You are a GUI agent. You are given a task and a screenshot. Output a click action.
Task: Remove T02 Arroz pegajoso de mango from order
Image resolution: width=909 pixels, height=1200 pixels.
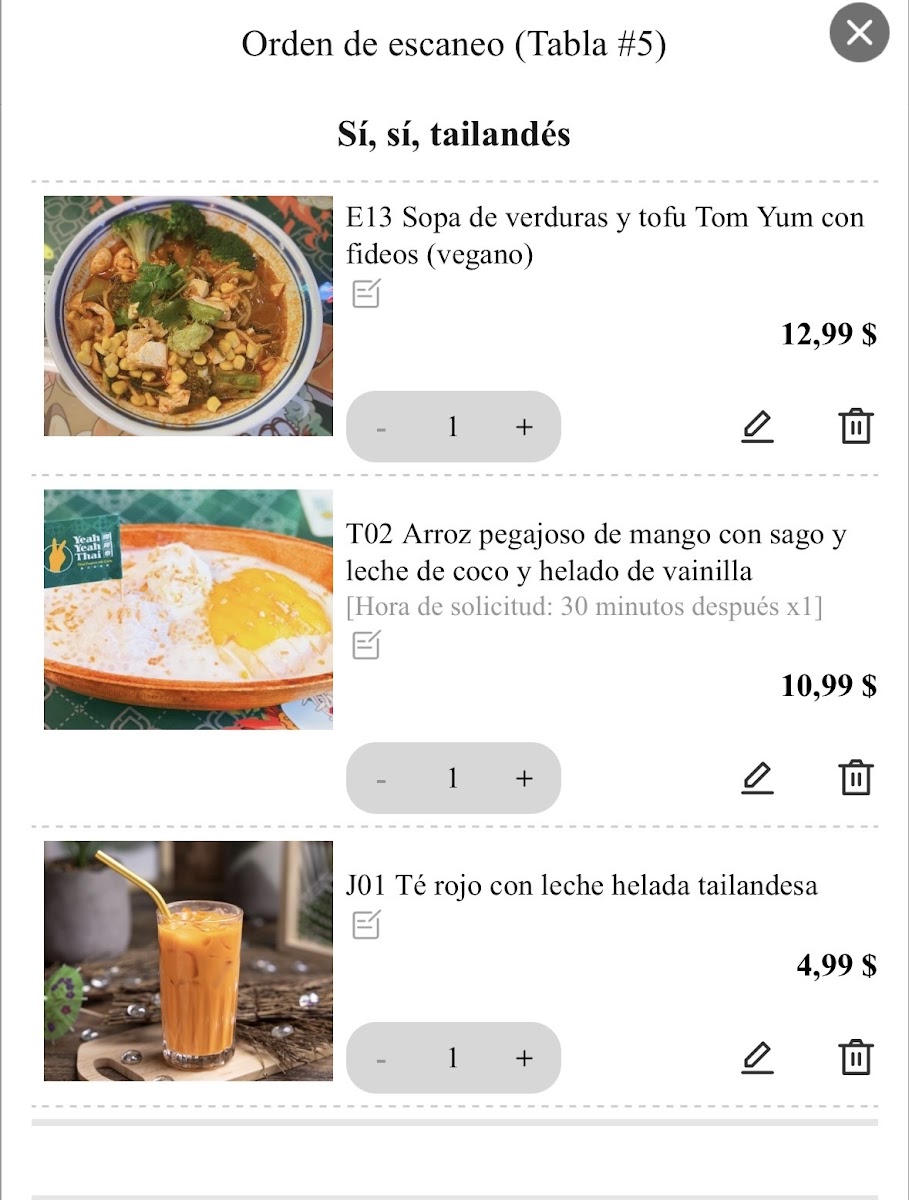tap(855, 777)
